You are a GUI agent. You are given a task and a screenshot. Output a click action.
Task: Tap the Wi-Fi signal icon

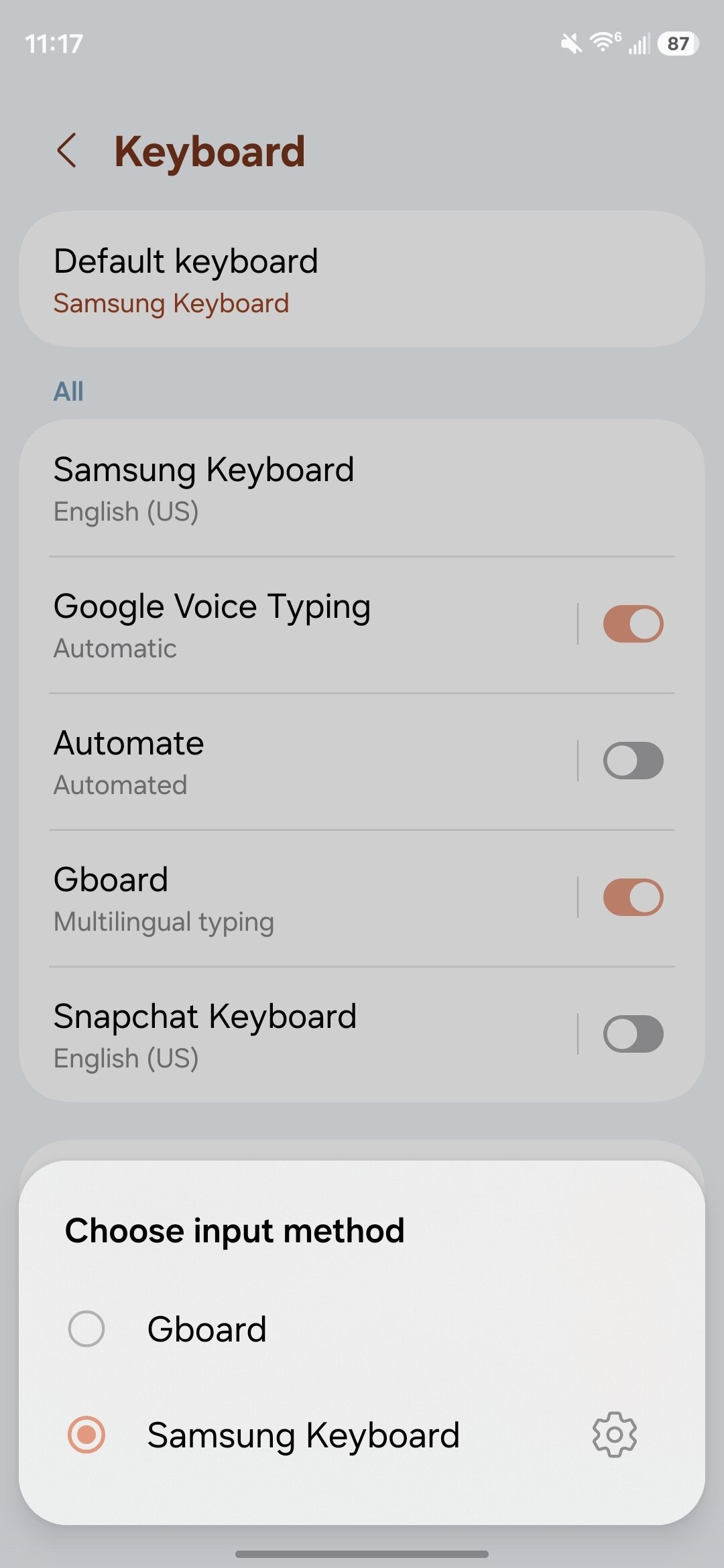[x=603, y=44]
